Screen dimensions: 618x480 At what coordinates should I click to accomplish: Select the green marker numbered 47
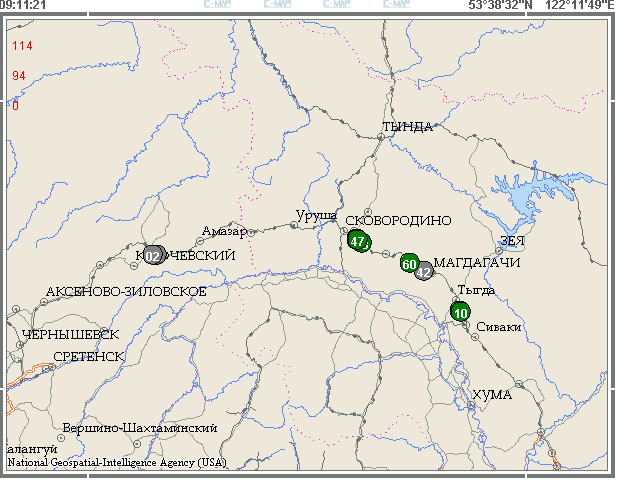[358, 241]
